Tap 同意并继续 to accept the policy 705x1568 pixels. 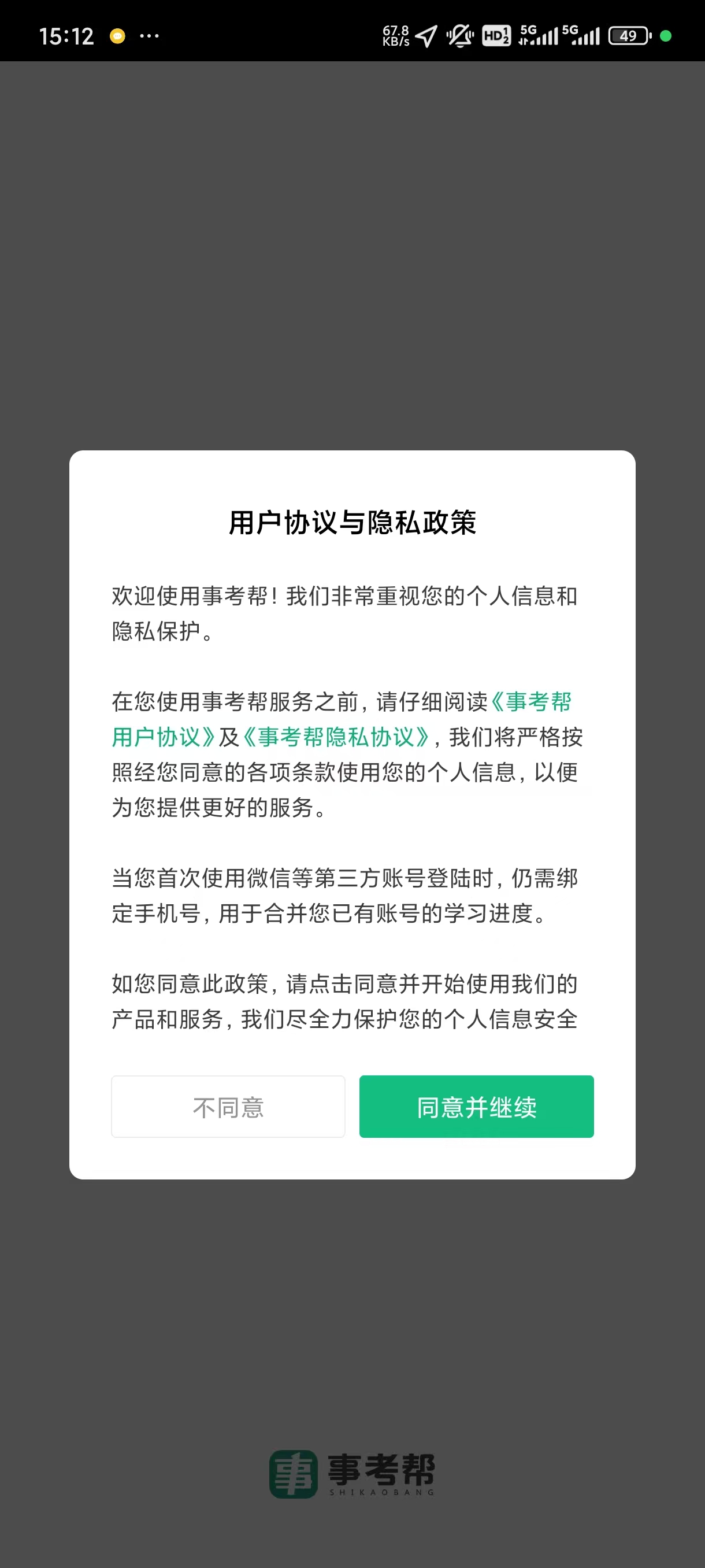point(476,1107)
